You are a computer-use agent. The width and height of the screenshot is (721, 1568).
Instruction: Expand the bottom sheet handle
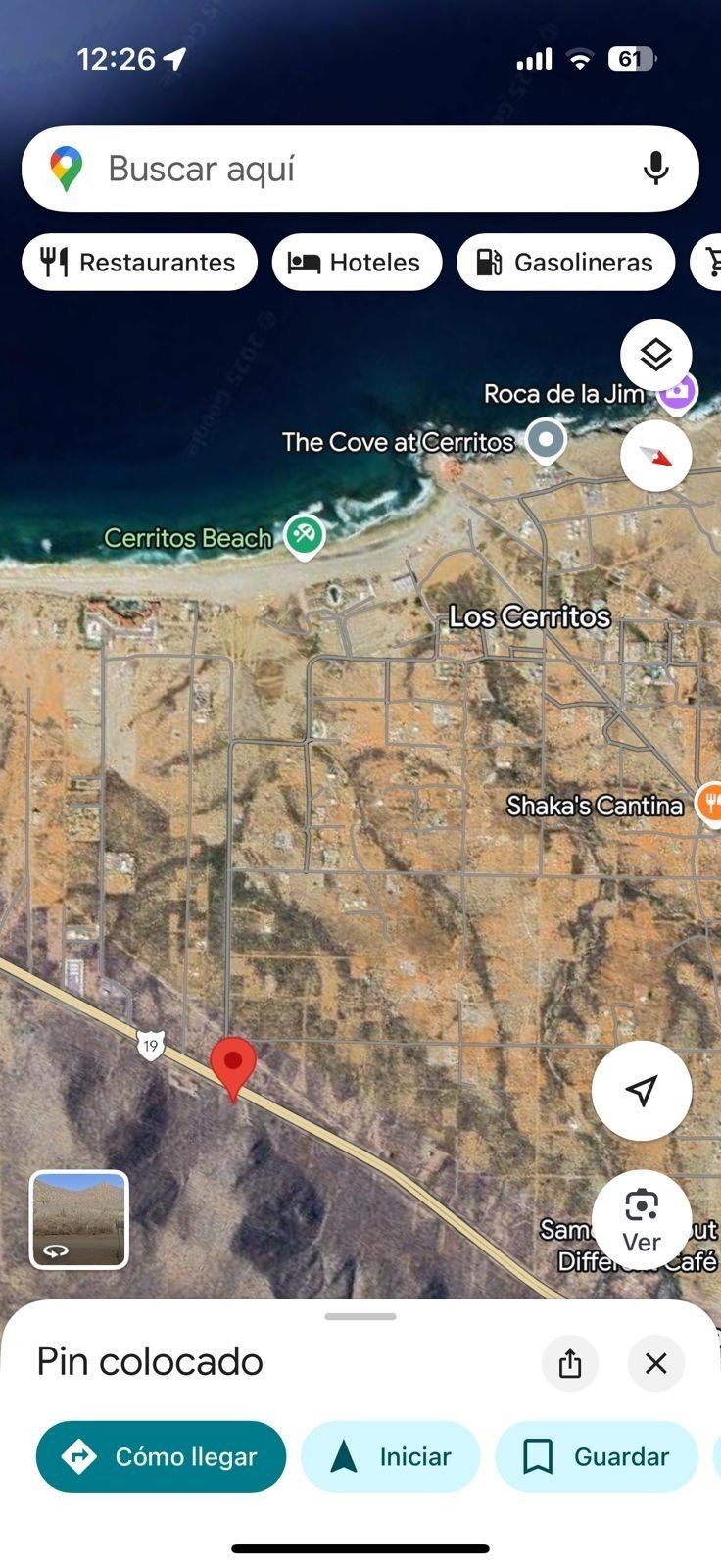[x=360, y=1316]
